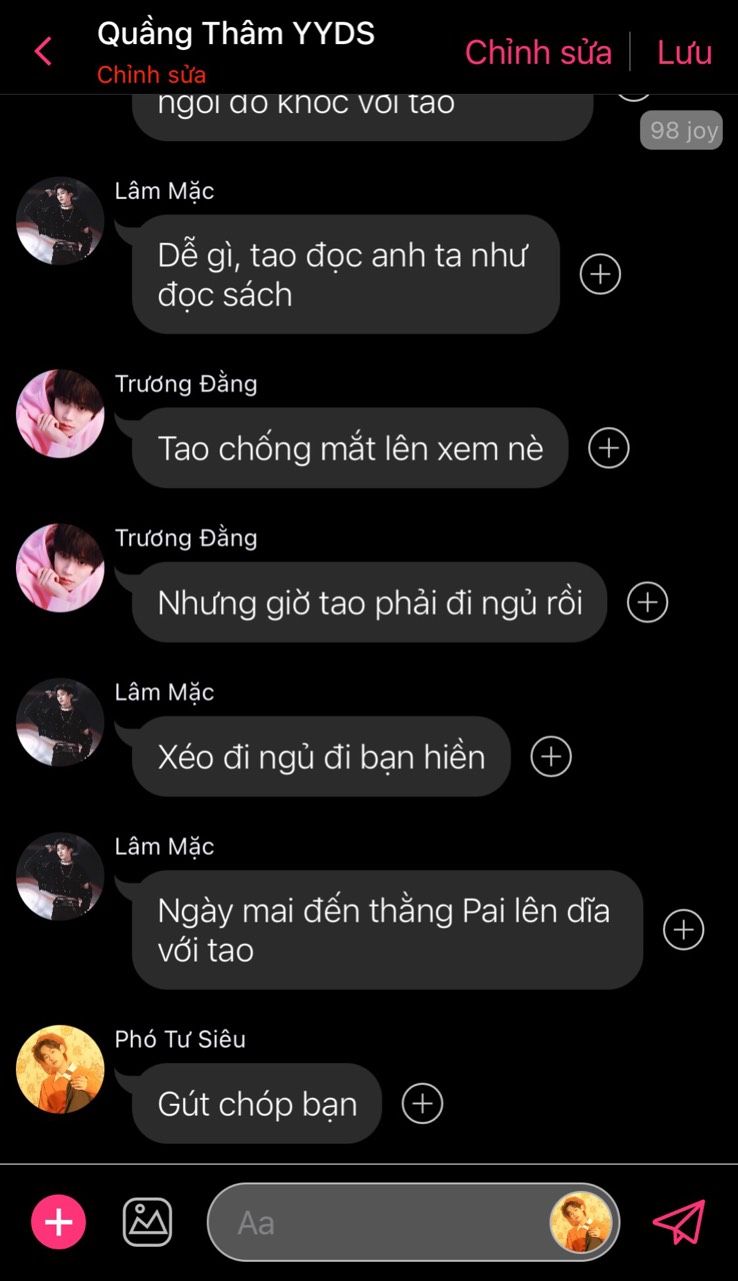Tap plus beside "Ngày mai đến thằng Pai"

click(684, 930)
